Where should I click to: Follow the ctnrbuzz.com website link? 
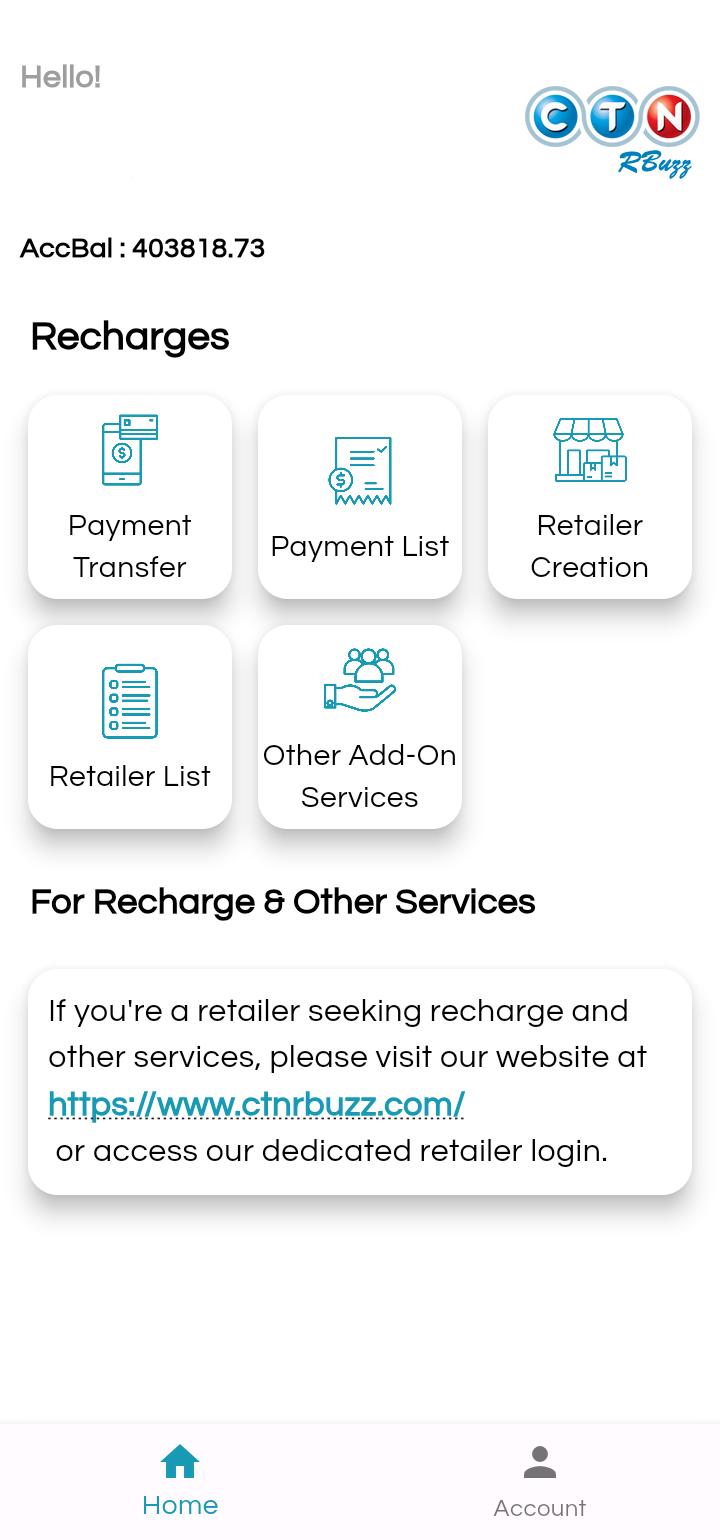tap(256, 1104)
